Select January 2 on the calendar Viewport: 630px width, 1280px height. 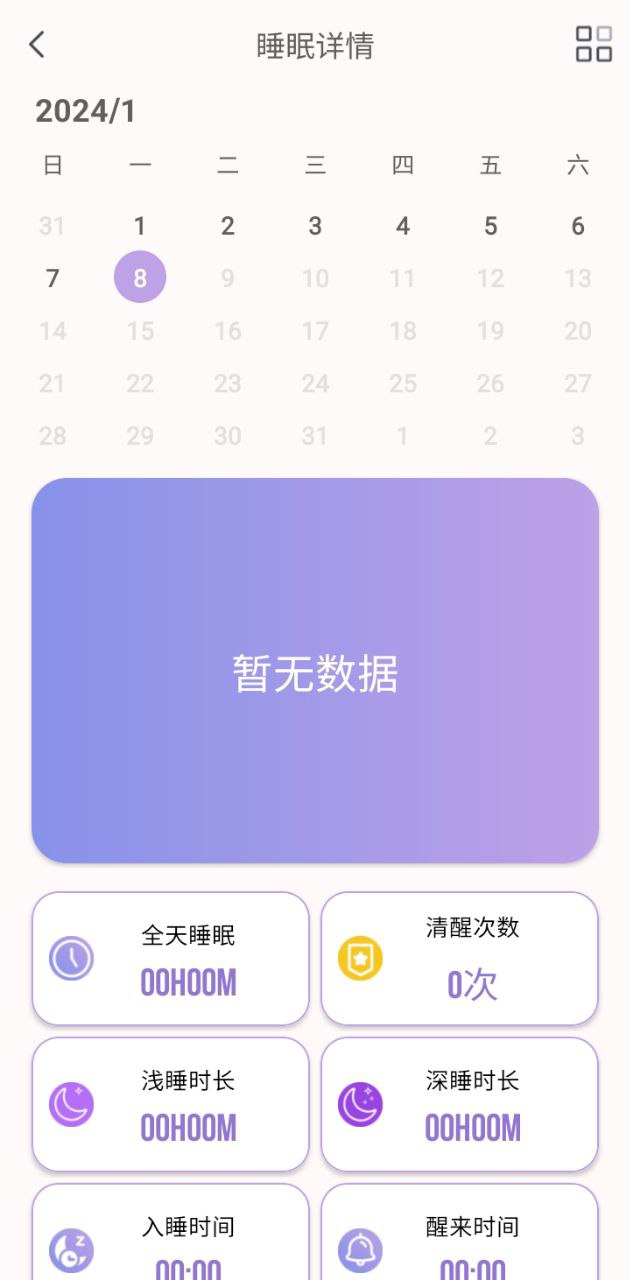click(228, 226)
